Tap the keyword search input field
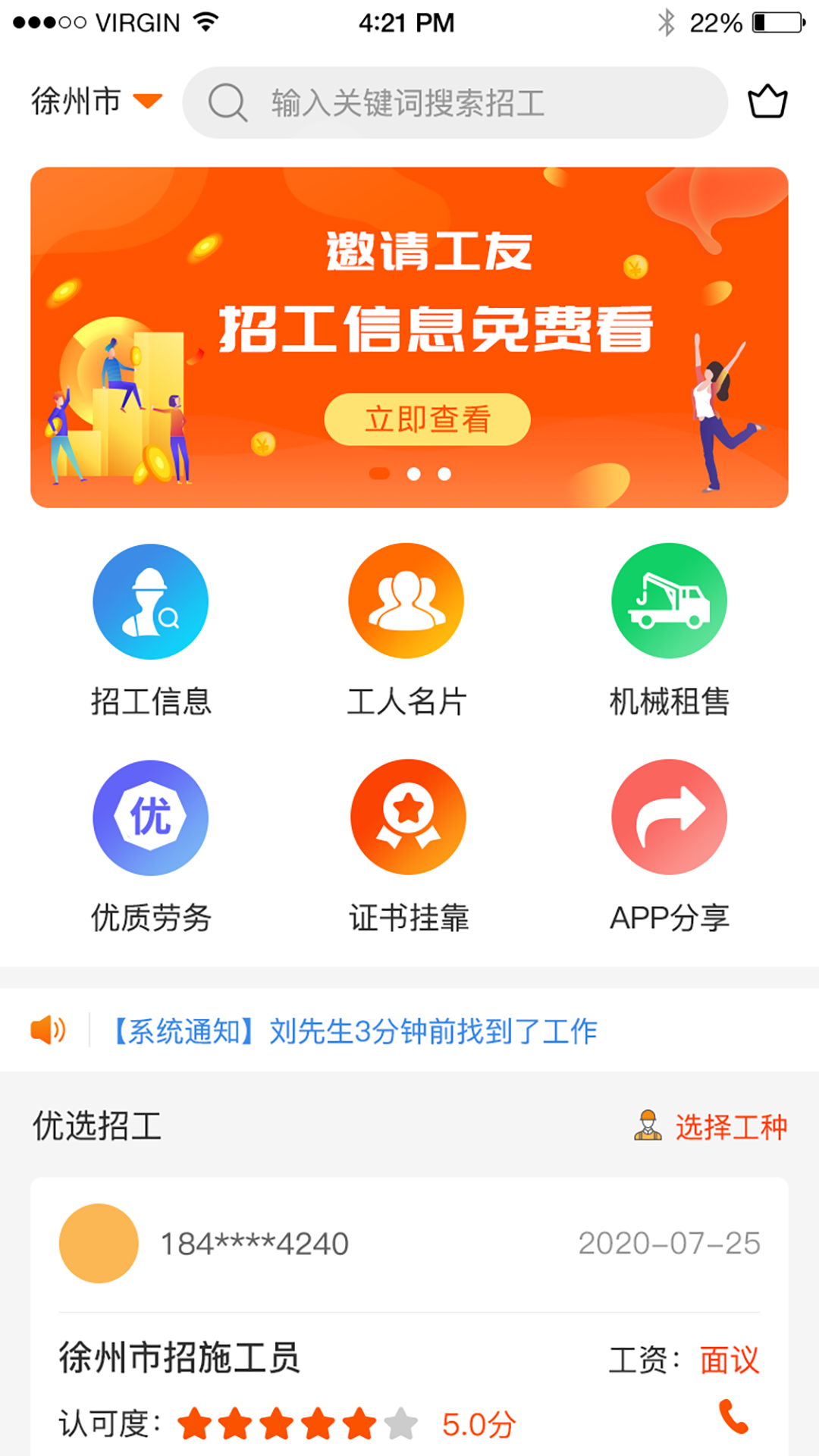This screenshot has width=819, height=1456. click(x=453, y=104)
